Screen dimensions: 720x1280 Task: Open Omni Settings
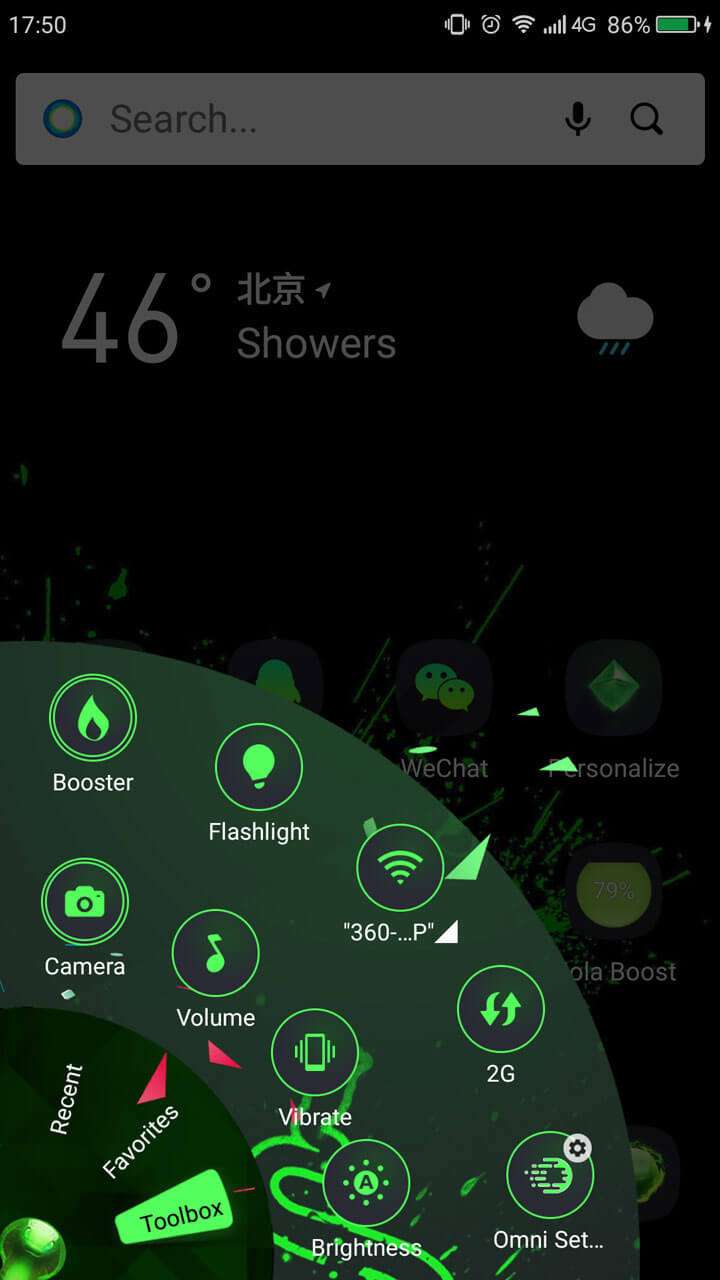549,1177
